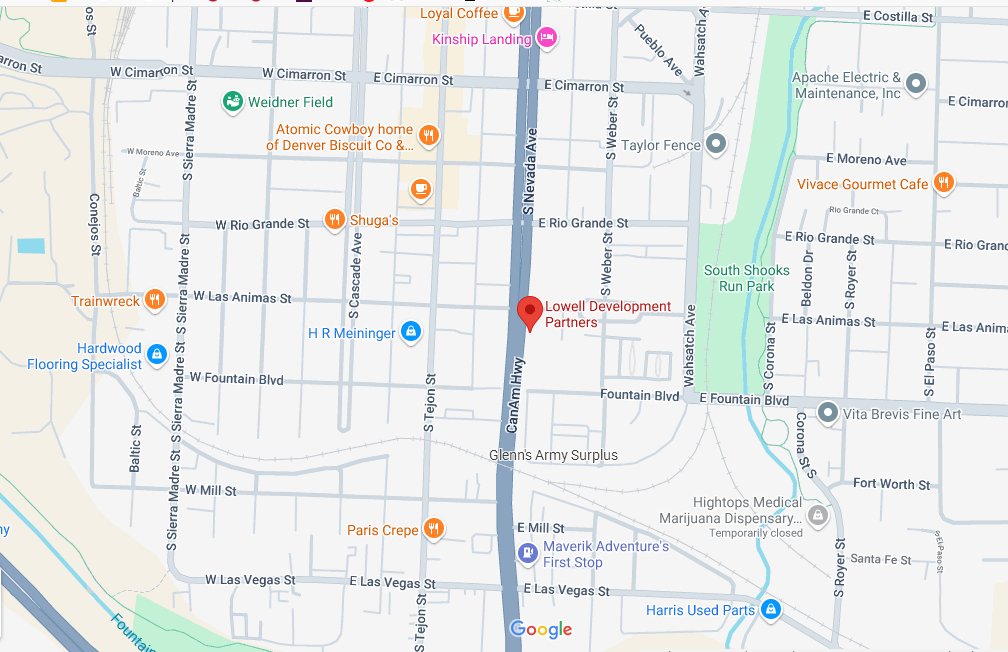Tap the Harris Used Parts shop marker
Image resolution: width=1008 pixels, height=652 pixels.
pyautogui.click(x=770, y=609)
